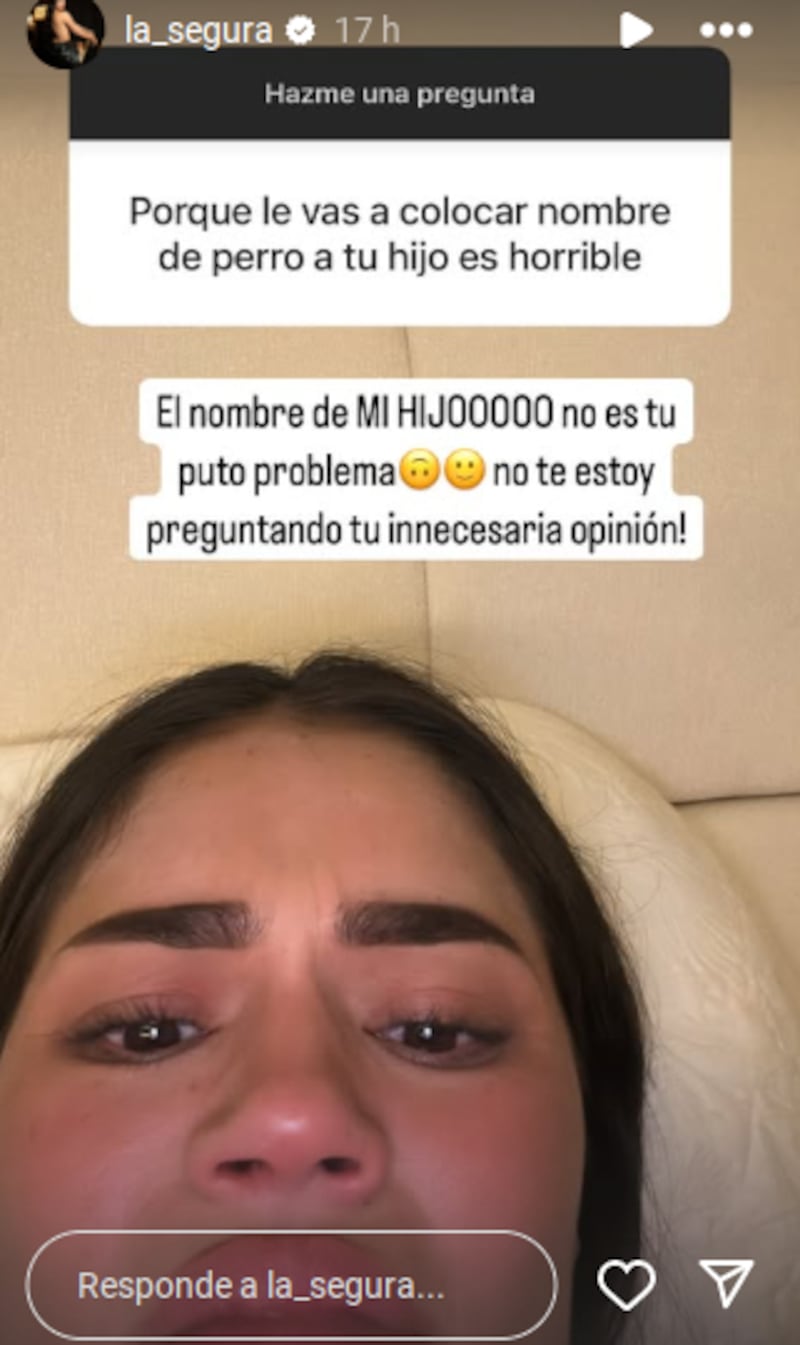Open la_segura's profile picture

[65, 31]
